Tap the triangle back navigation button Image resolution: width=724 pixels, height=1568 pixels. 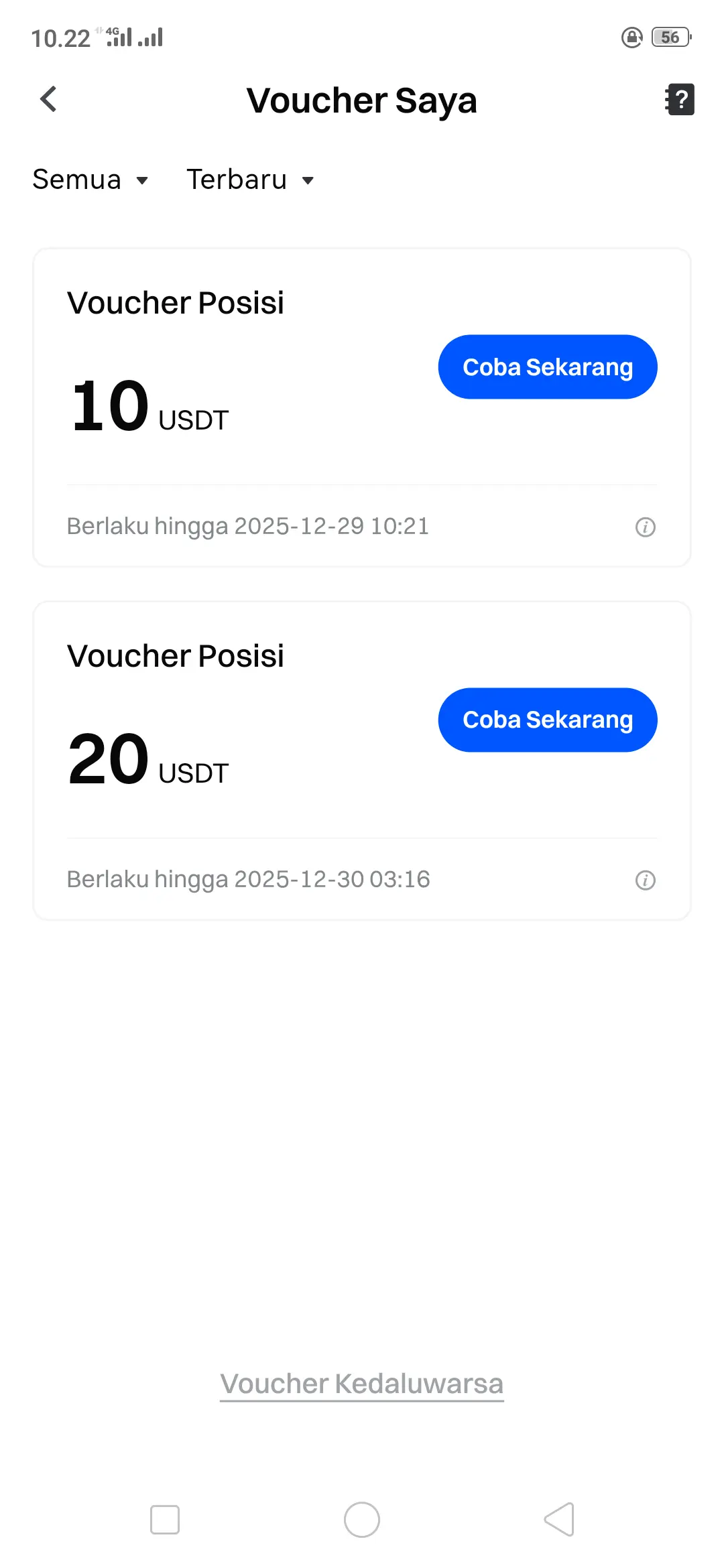(x=558, y=1519)
